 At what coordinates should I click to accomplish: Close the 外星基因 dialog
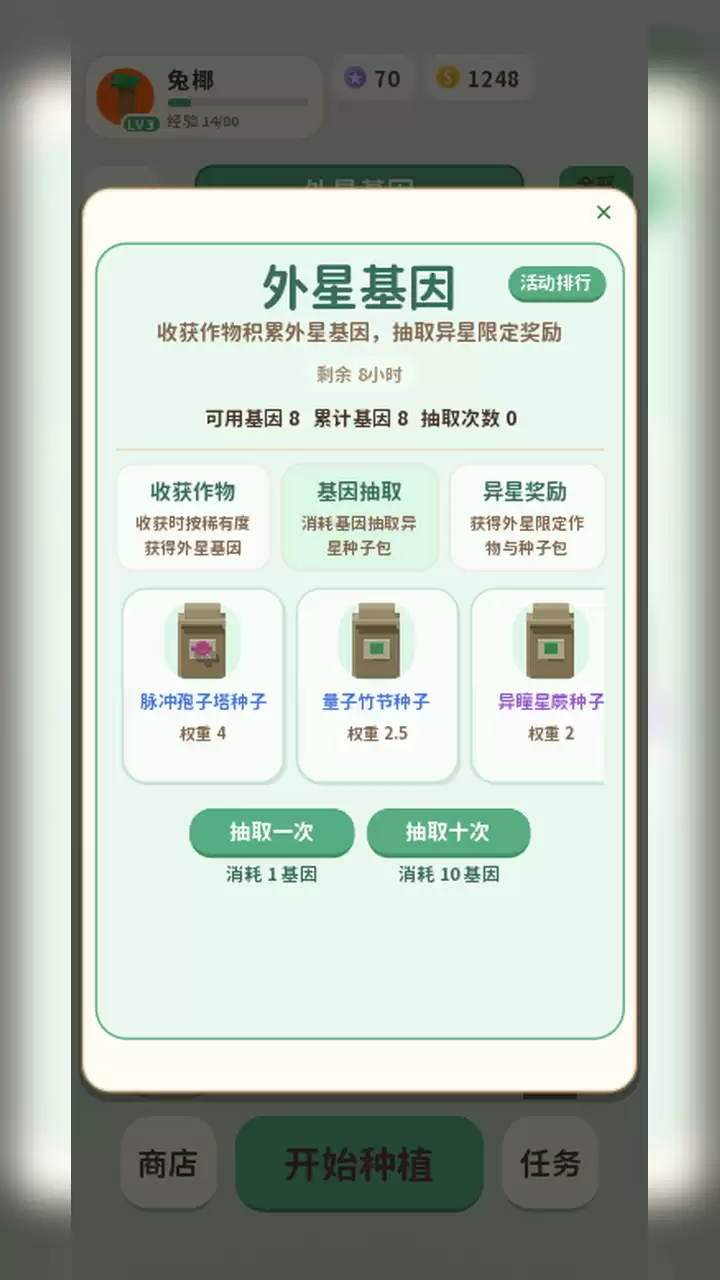click(603, 212)
